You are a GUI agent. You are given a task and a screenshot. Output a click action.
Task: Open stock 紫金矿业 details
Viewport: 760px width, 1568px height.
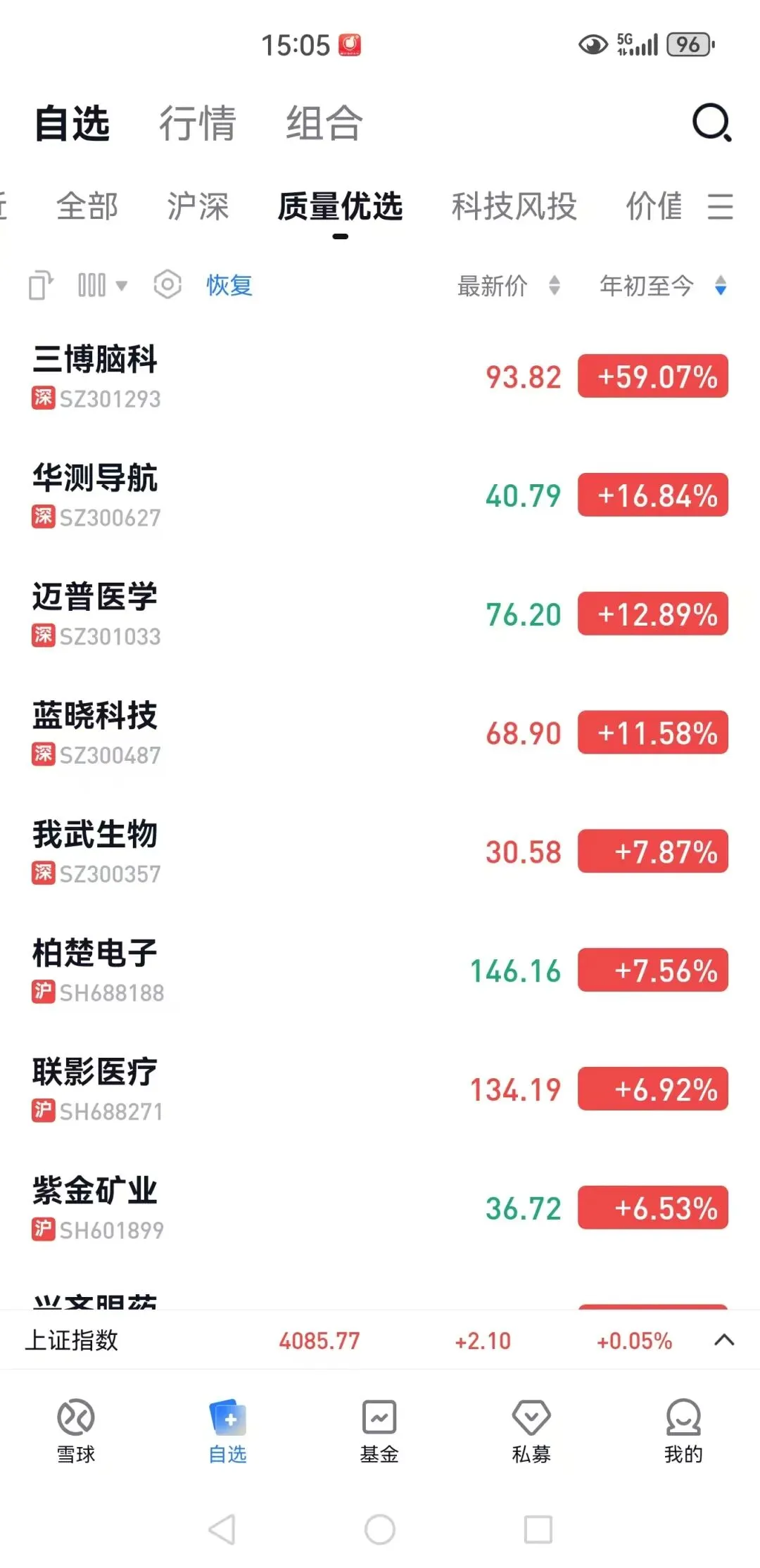(x=96, y=1208)
